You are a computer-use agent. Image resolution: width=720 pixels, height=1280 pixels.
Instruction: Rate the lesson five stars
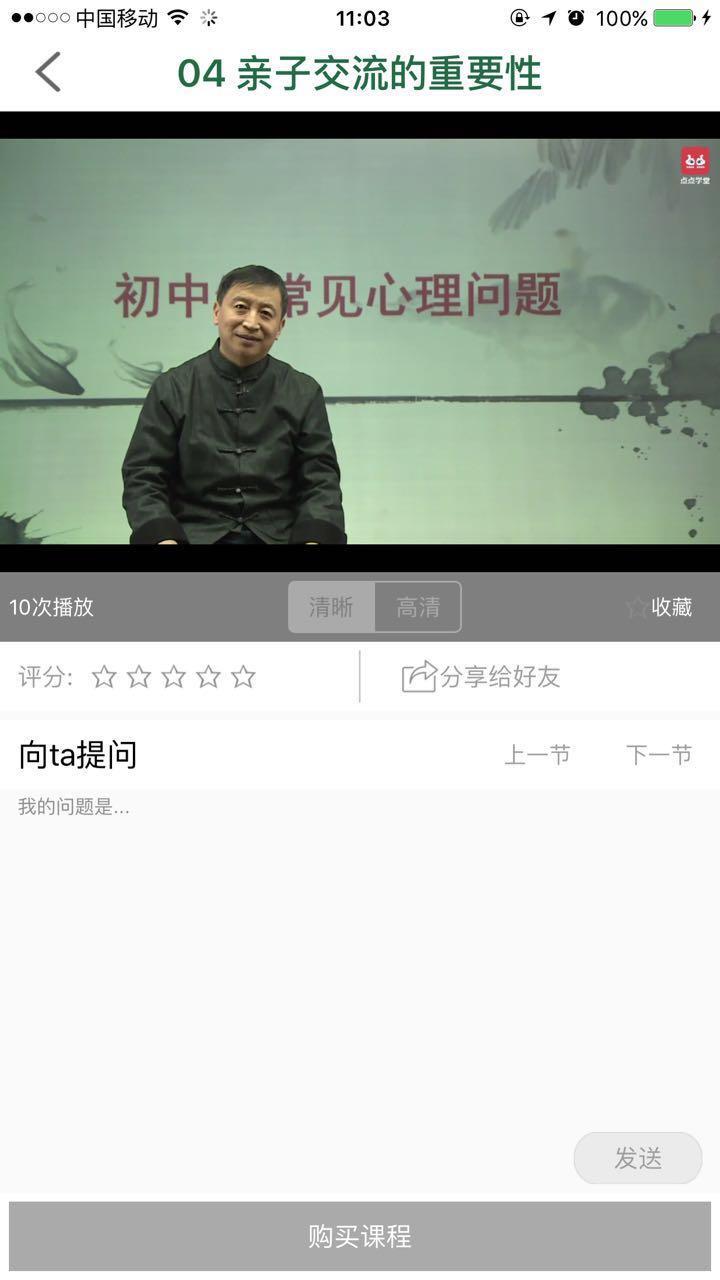point(243,677)
